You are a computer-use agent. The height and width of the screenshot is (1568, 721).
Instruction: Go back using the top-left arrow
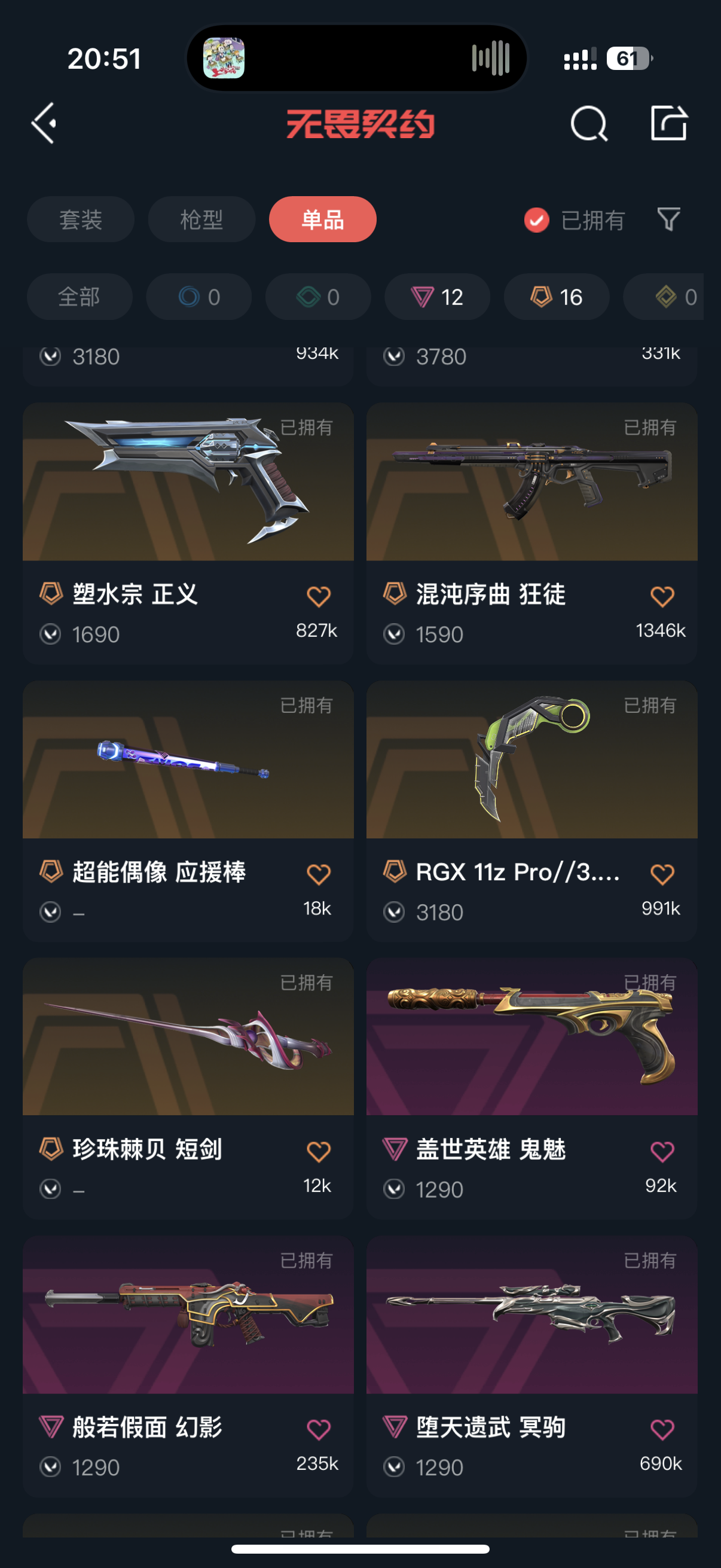pyautogui.click(x=44, y=123)
